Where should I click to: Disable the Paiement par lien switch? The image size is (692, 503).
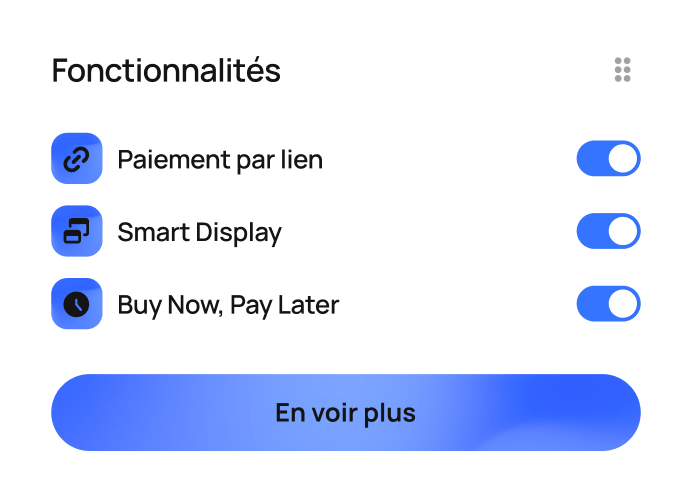click(x=608, y=159)
